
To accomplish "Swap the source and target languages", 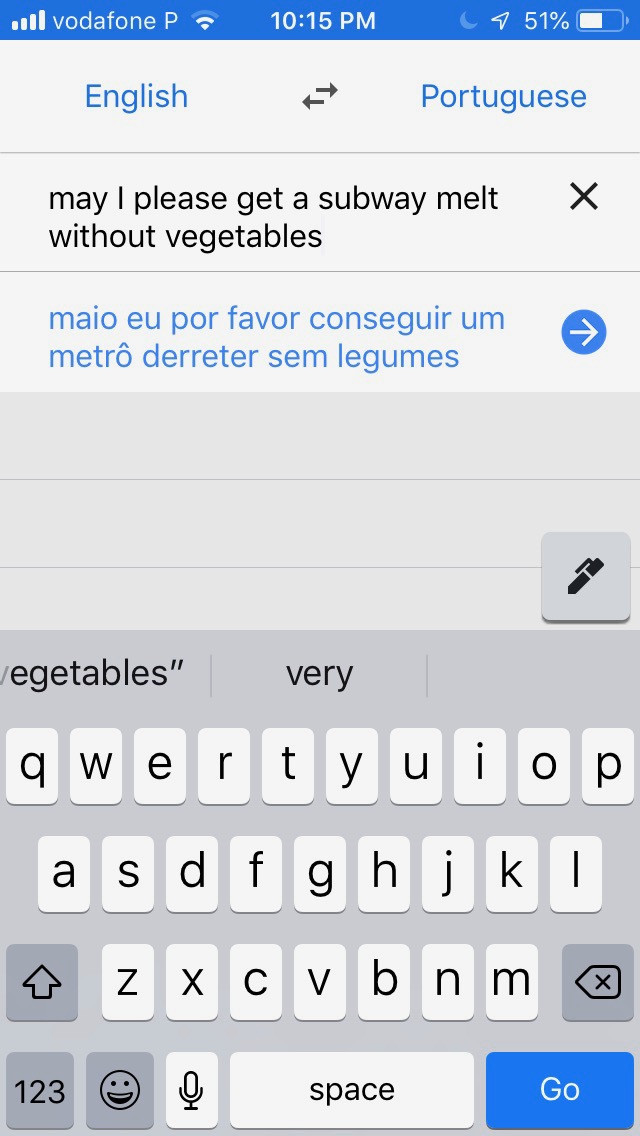I will point(320,96).
